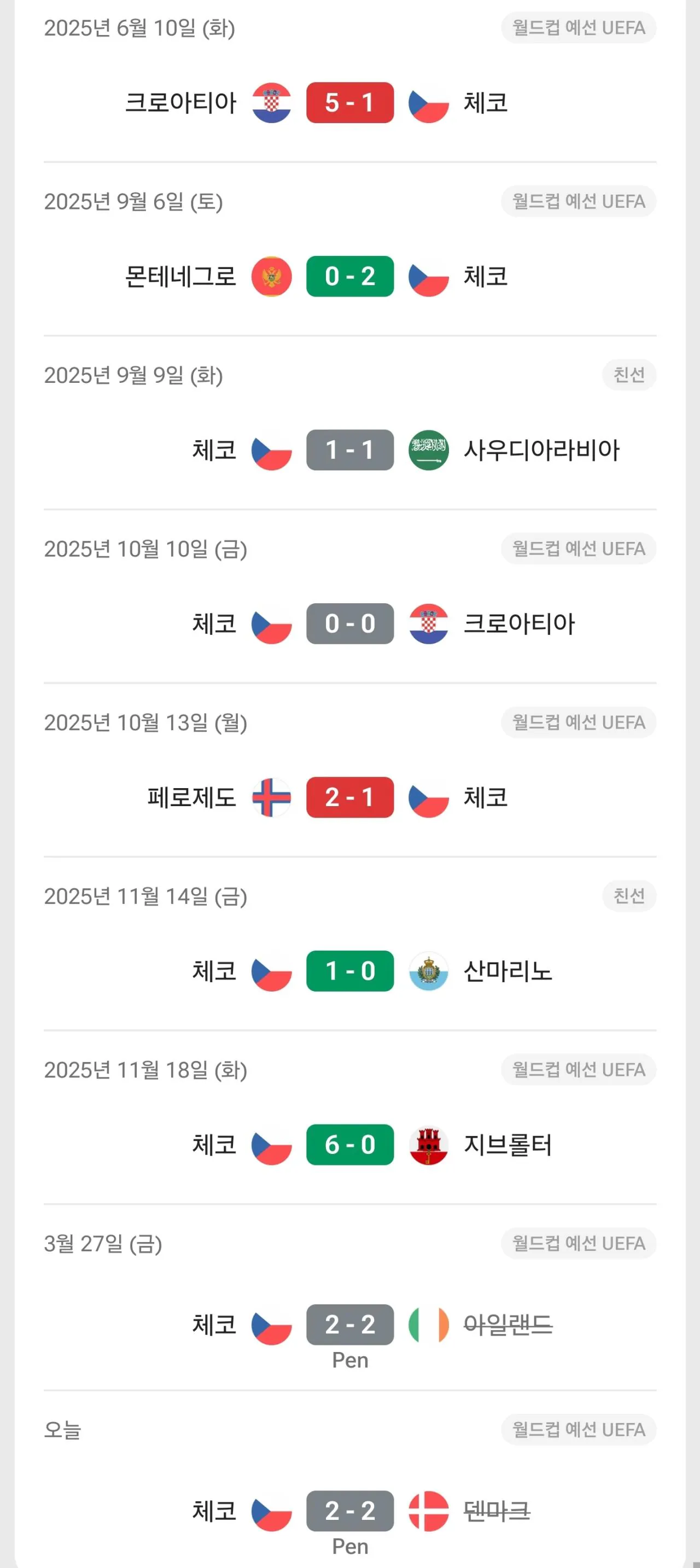This screenshot has width=700, height=1568.
Task: View the Czechia 6-0 Gibraltar match
Action: 349,1144
